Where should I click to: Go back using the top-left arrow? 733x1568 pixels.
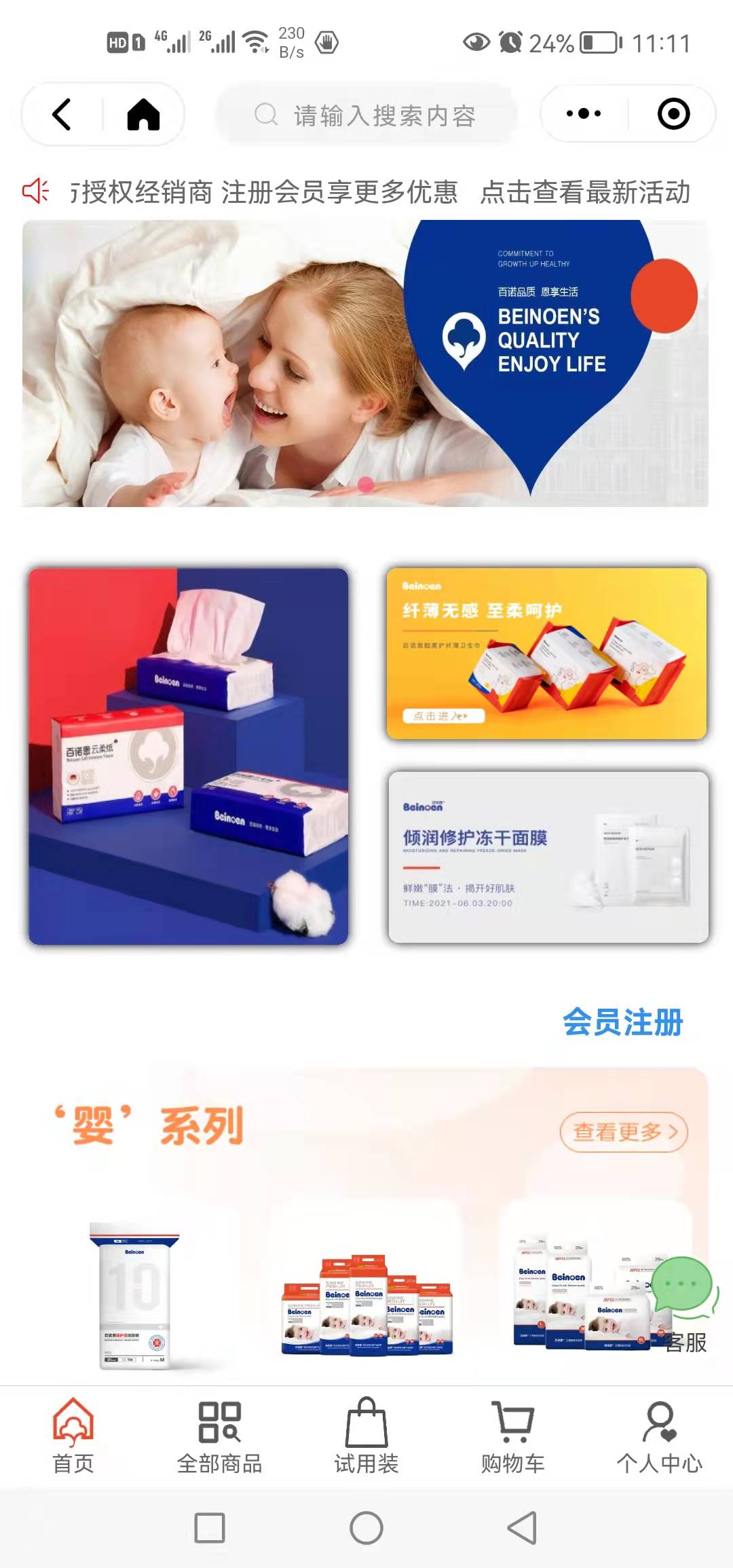(x=62, y=114)
